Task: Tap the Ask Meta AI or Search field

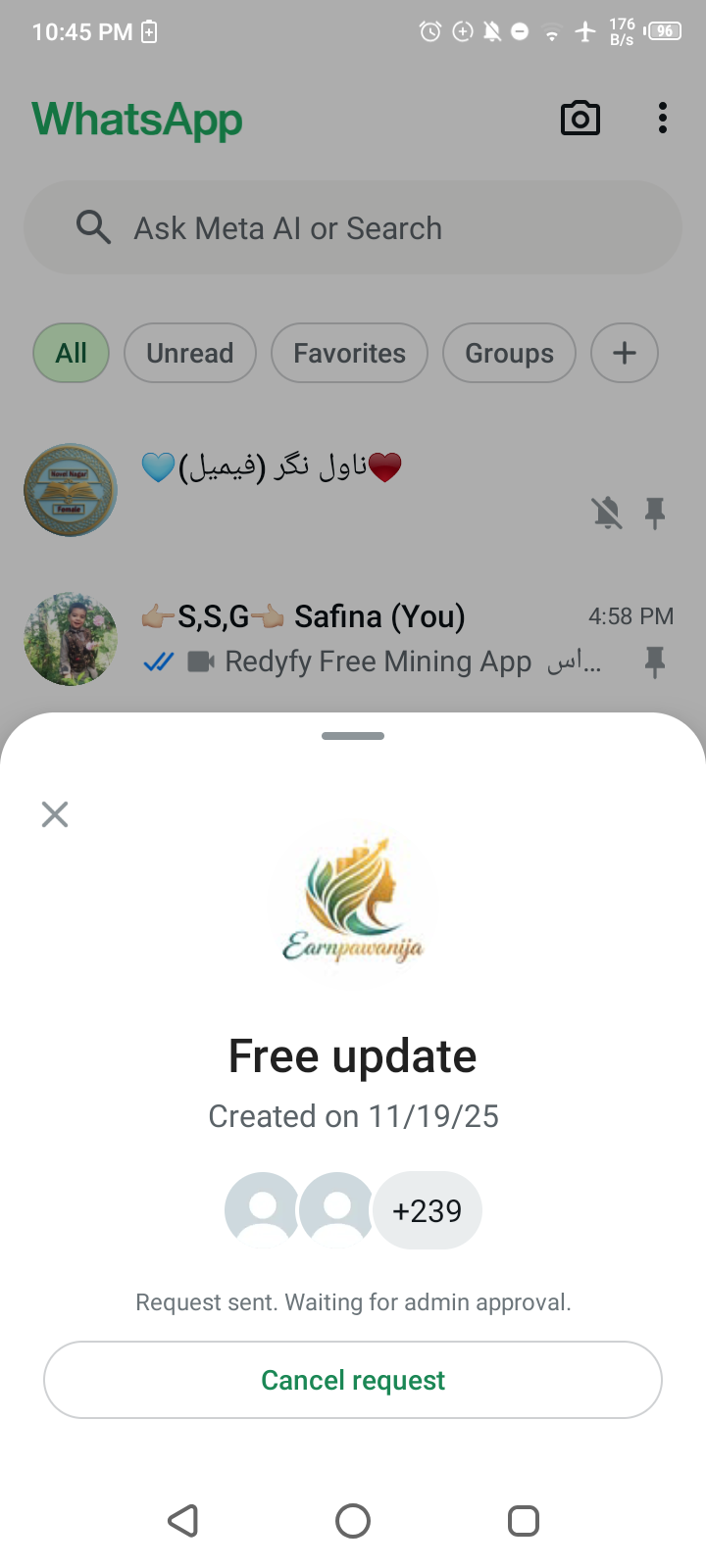Action: (353, 228)
